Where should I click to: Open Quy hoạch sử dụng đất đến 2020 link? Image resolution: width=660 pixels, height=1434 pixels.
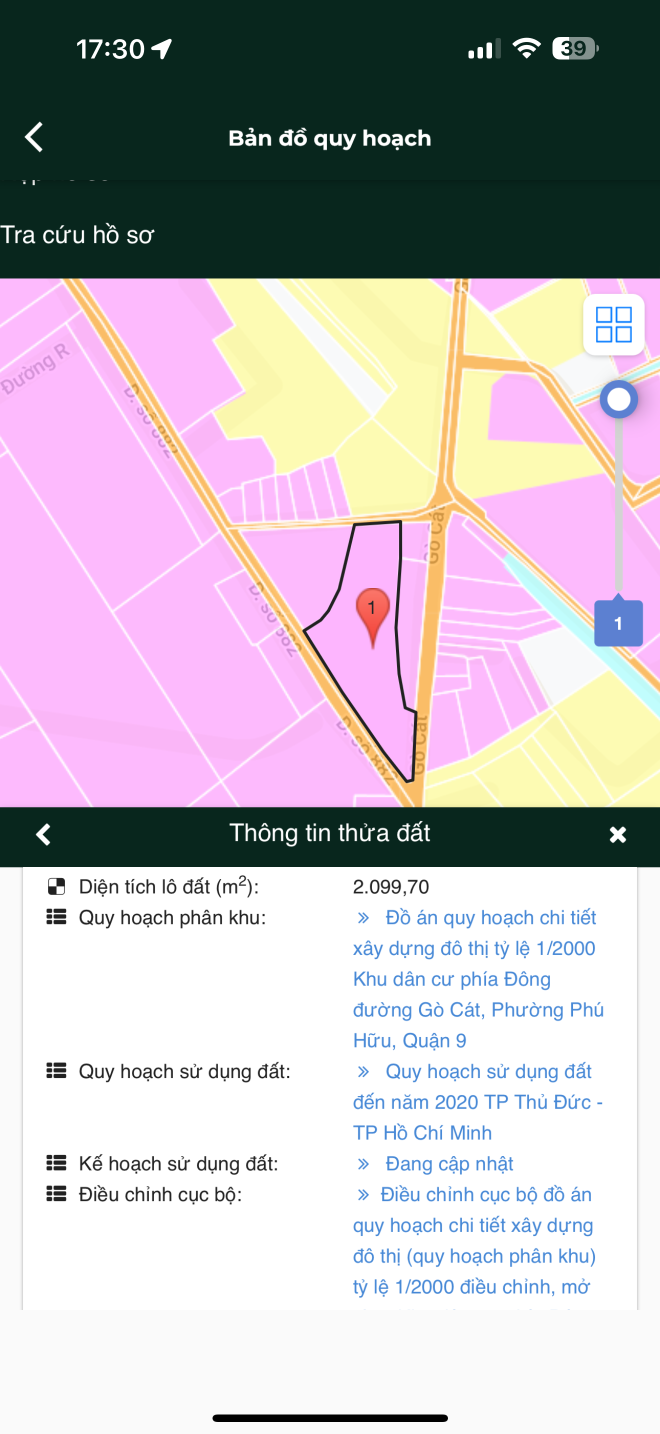(x=477, y=1102)
